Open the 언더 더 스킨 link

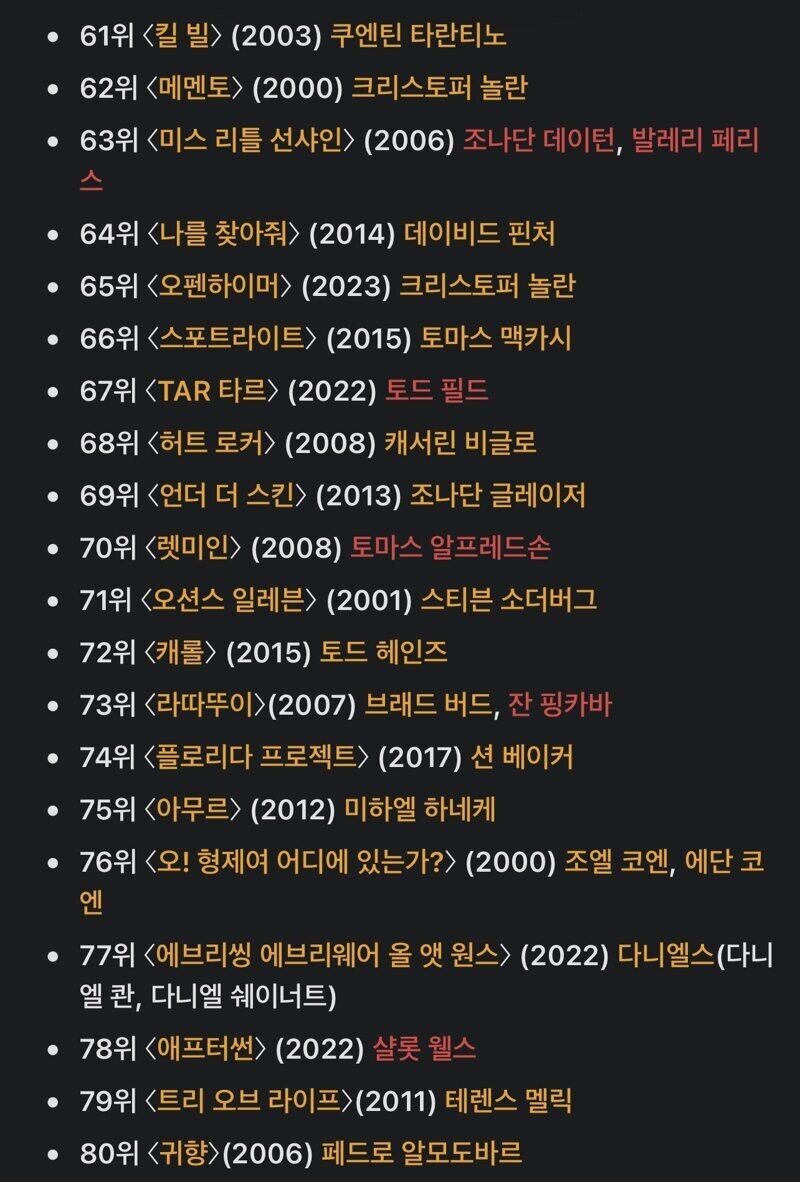225,496
